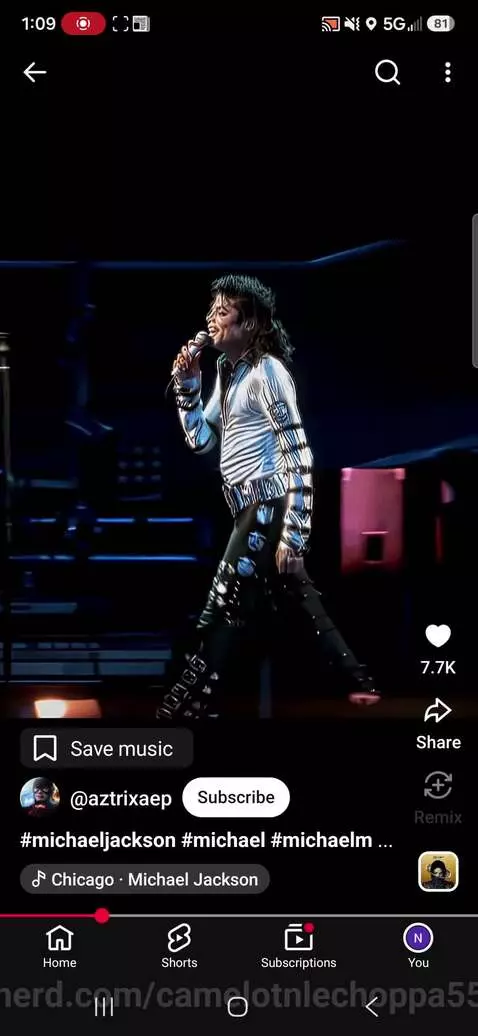The width and height of the screenshot is (478, 1036).
Task: Open the Chicago · Michael Jackson sound chip
Action: pyautogui.click(x=145, y=879)
